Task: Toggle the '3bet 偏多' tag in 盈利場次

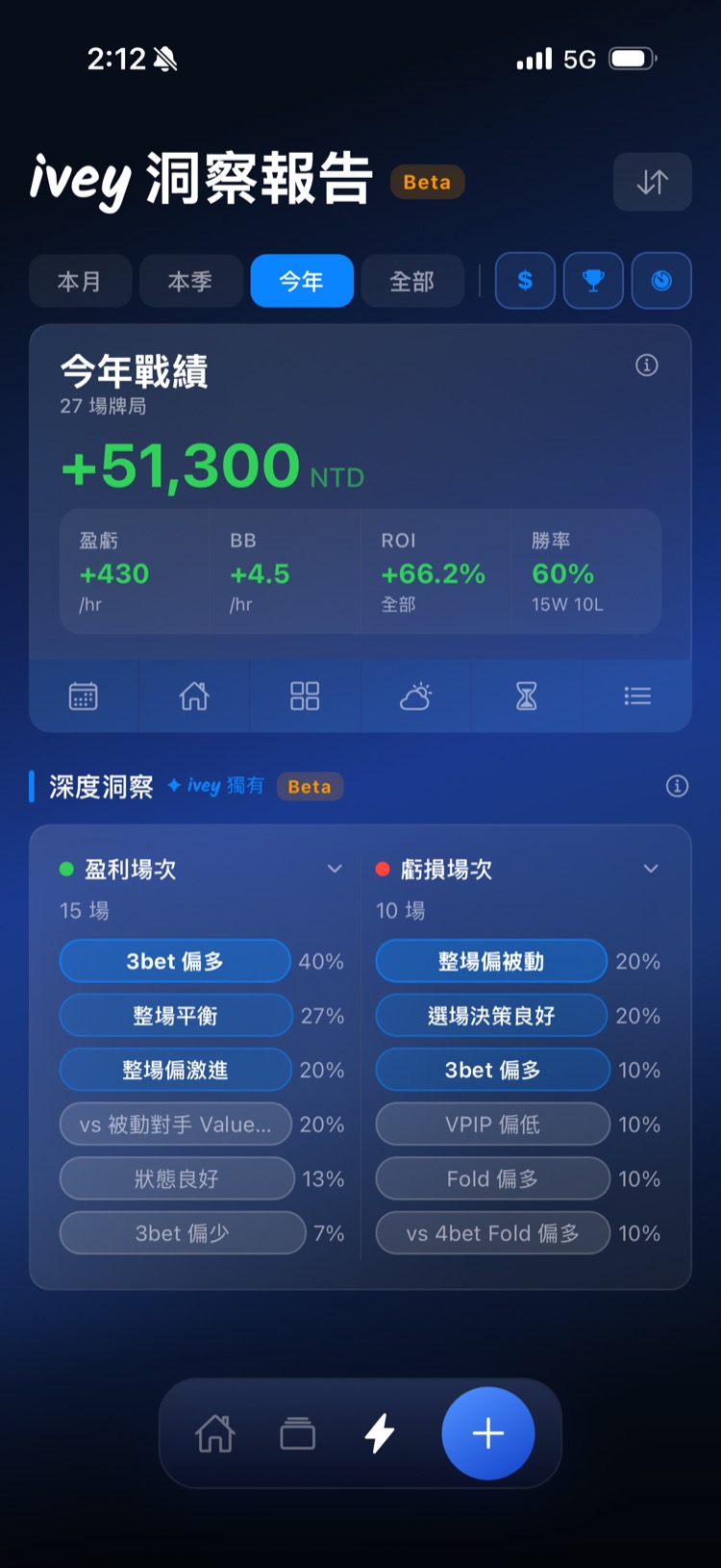Action: pos(174,961)
